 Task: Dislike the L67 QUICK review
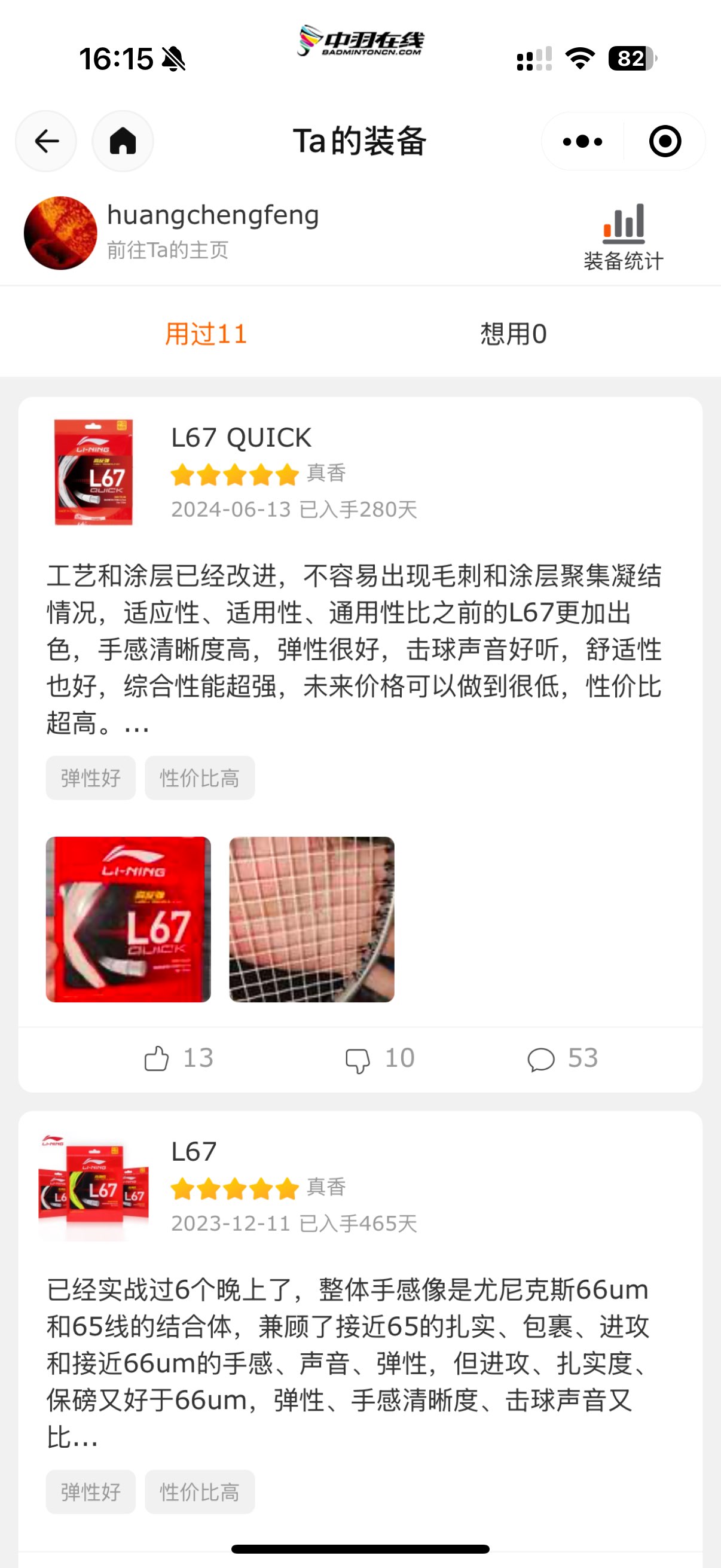380,1058
